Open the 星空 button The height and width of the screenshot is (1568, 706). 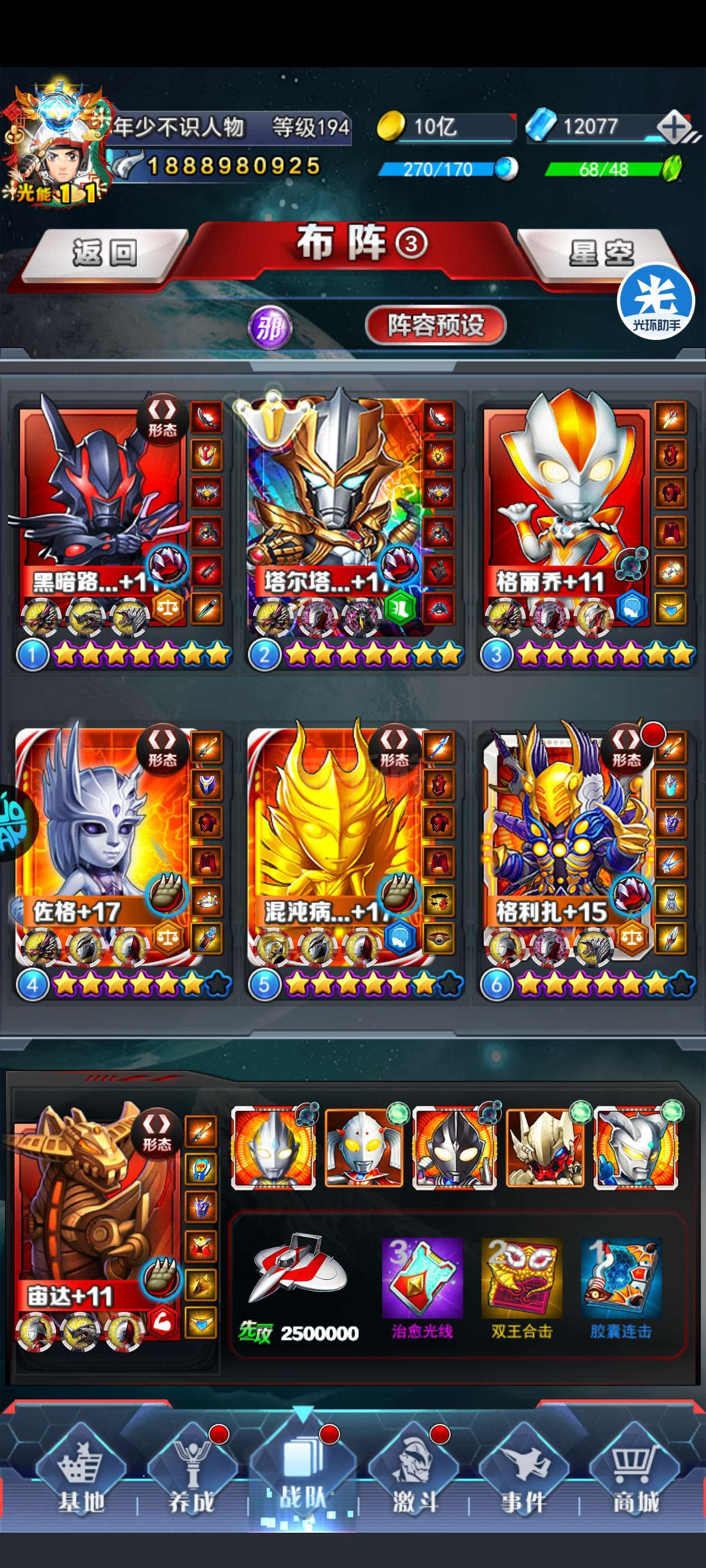[x=601, y=254]
